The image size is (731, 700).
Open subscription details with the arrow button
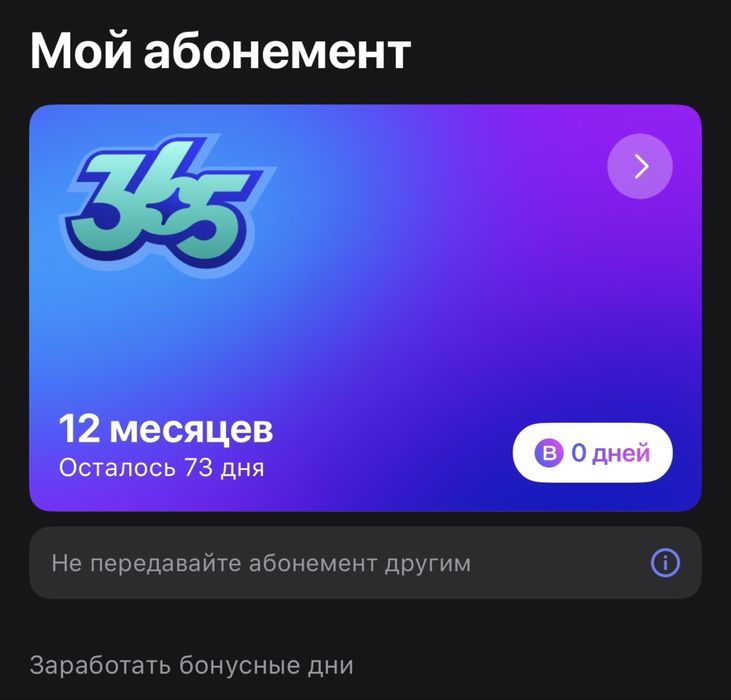[640, 166]
